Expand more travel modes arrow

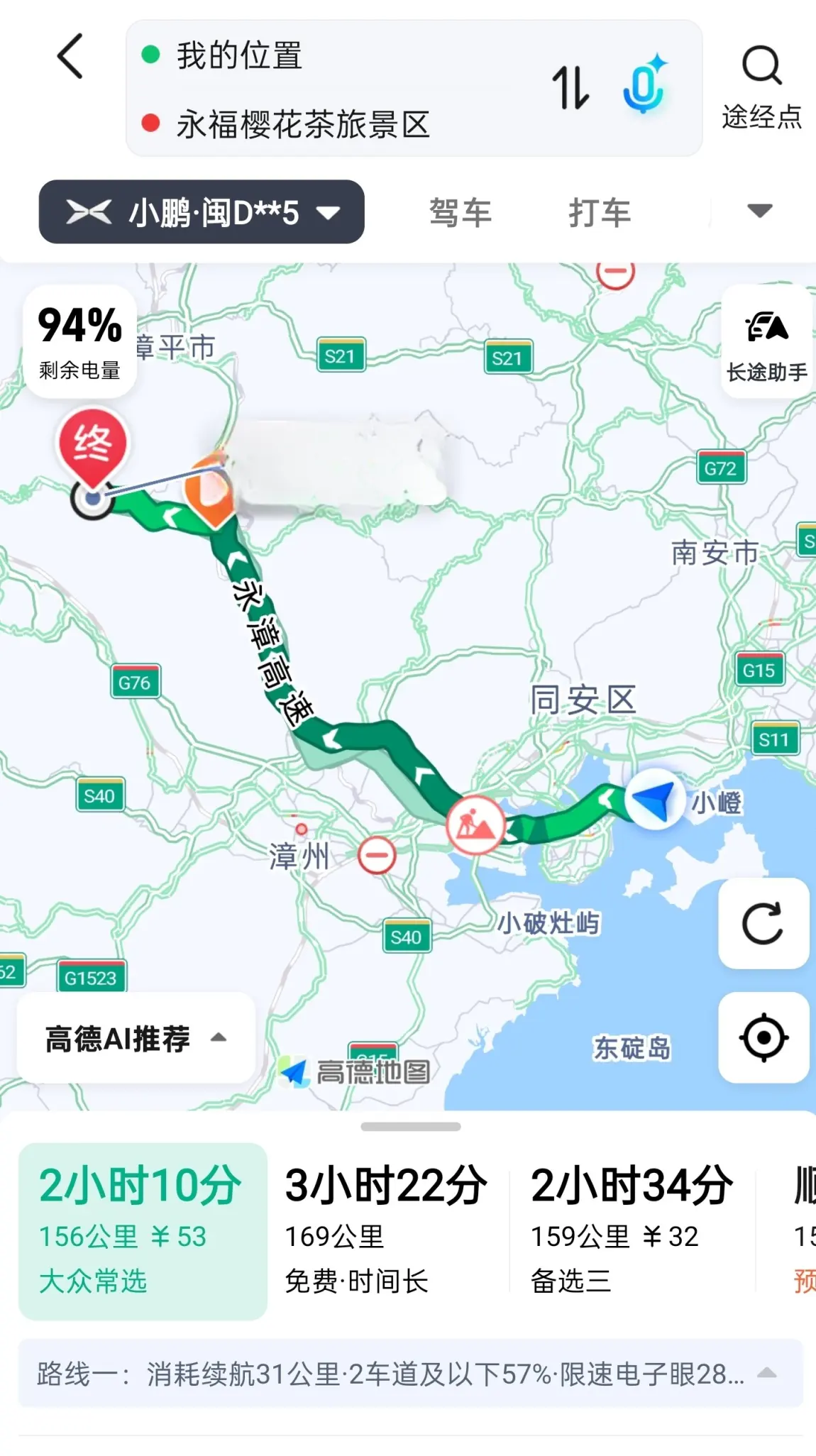tap(759, 211)
